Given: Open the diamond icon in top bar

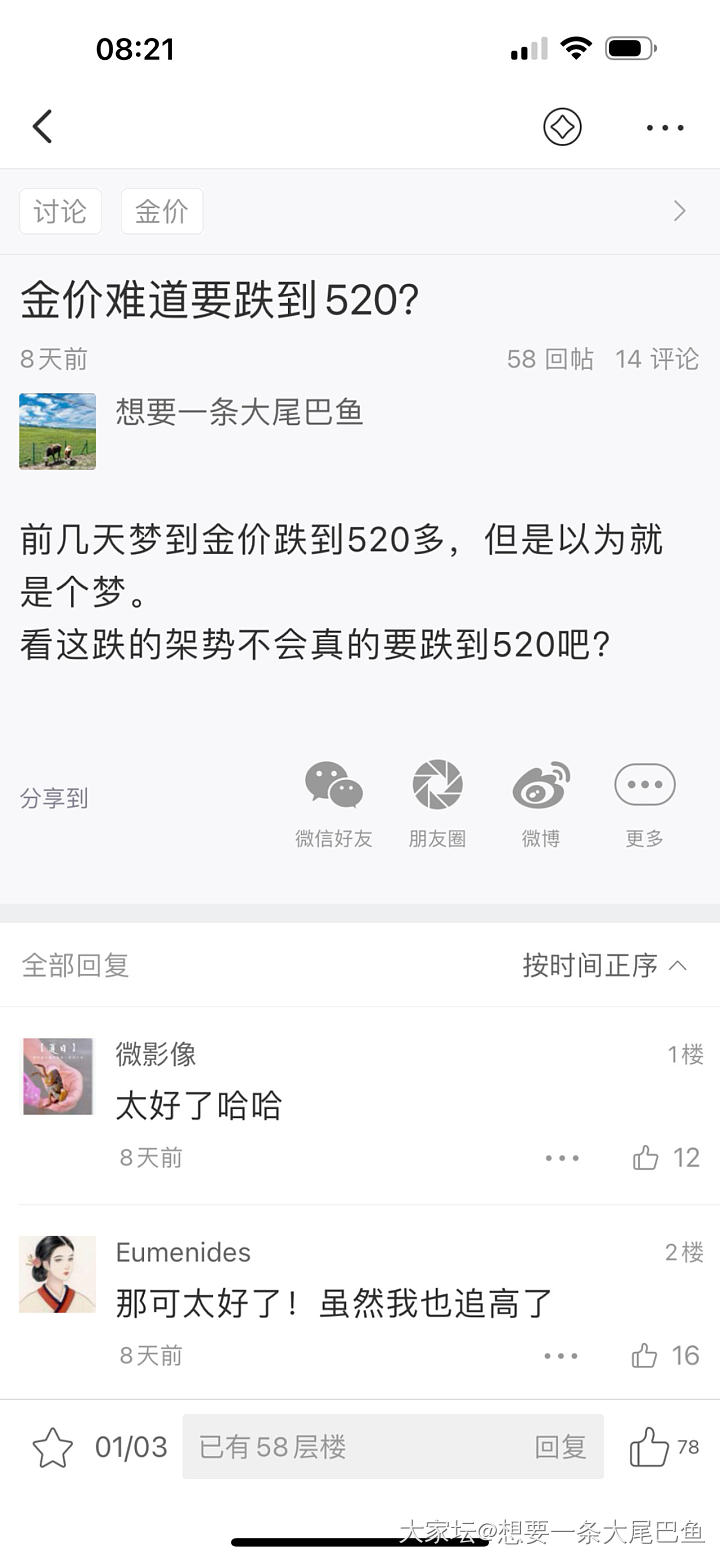Looking at the screenshot, I should click(x=562, y=127).
